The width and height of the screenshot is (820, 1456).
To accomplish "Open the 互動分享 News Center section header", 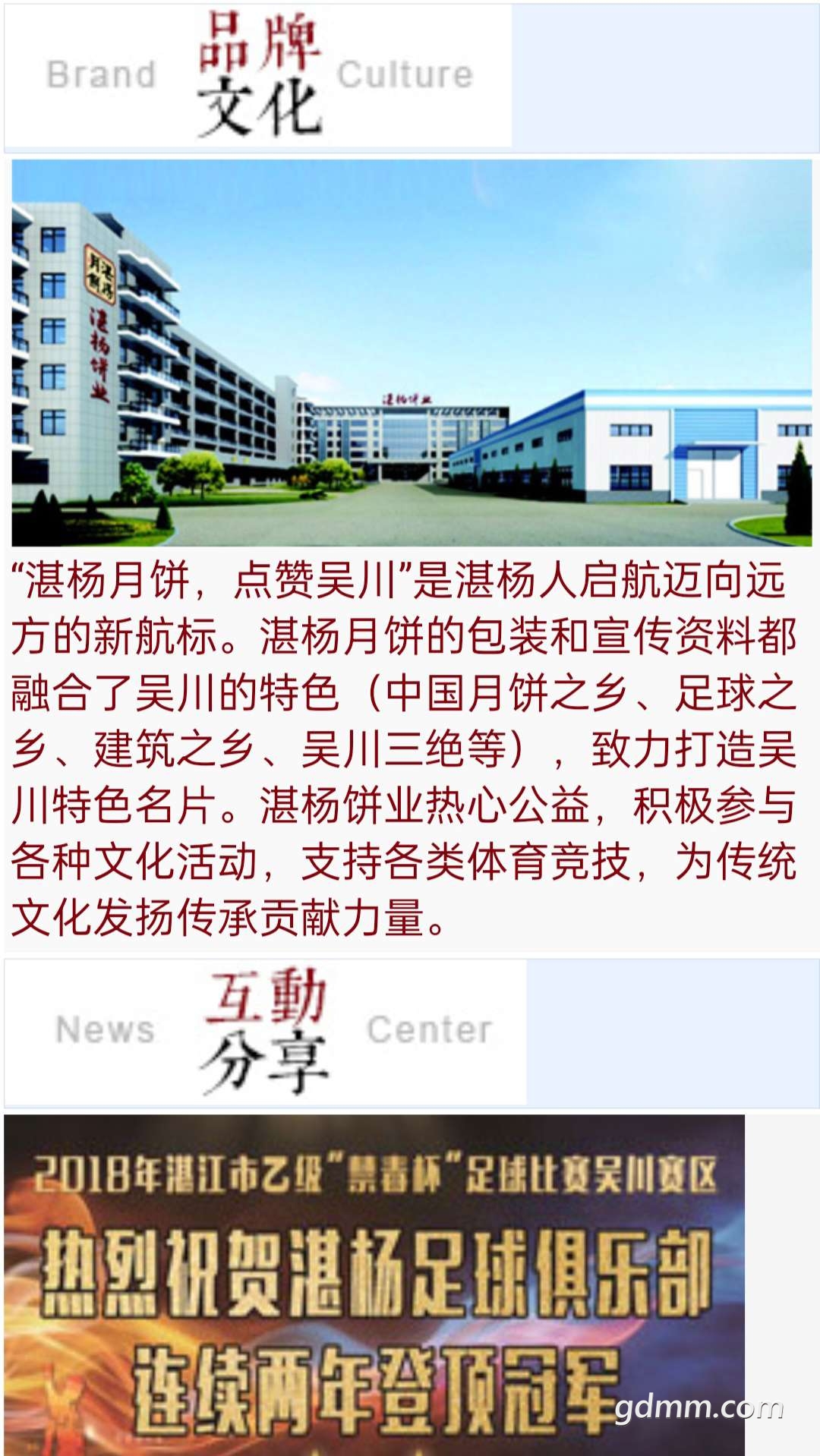I will [266, 1031].
